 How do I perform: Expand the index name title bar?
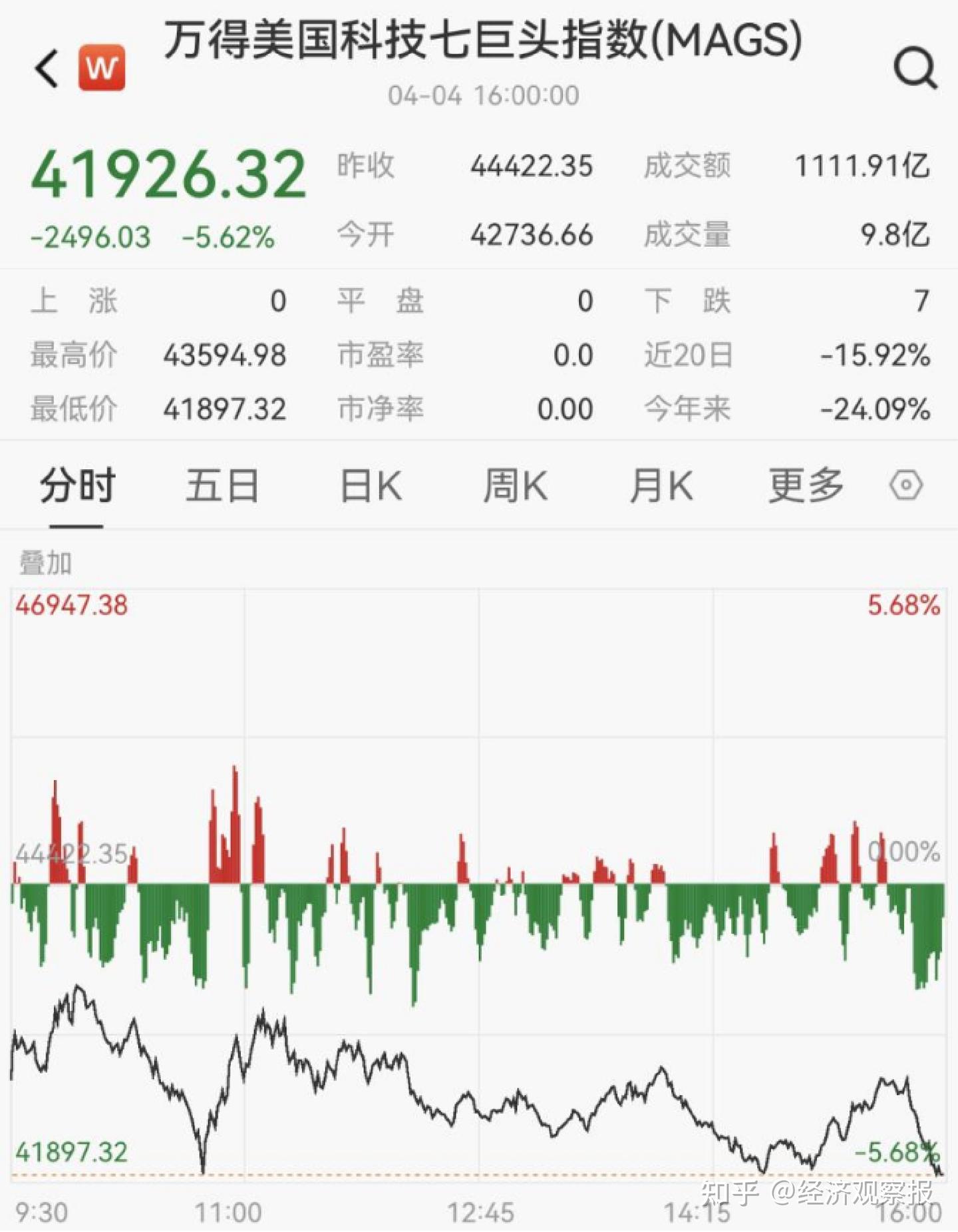coord(479,41)
